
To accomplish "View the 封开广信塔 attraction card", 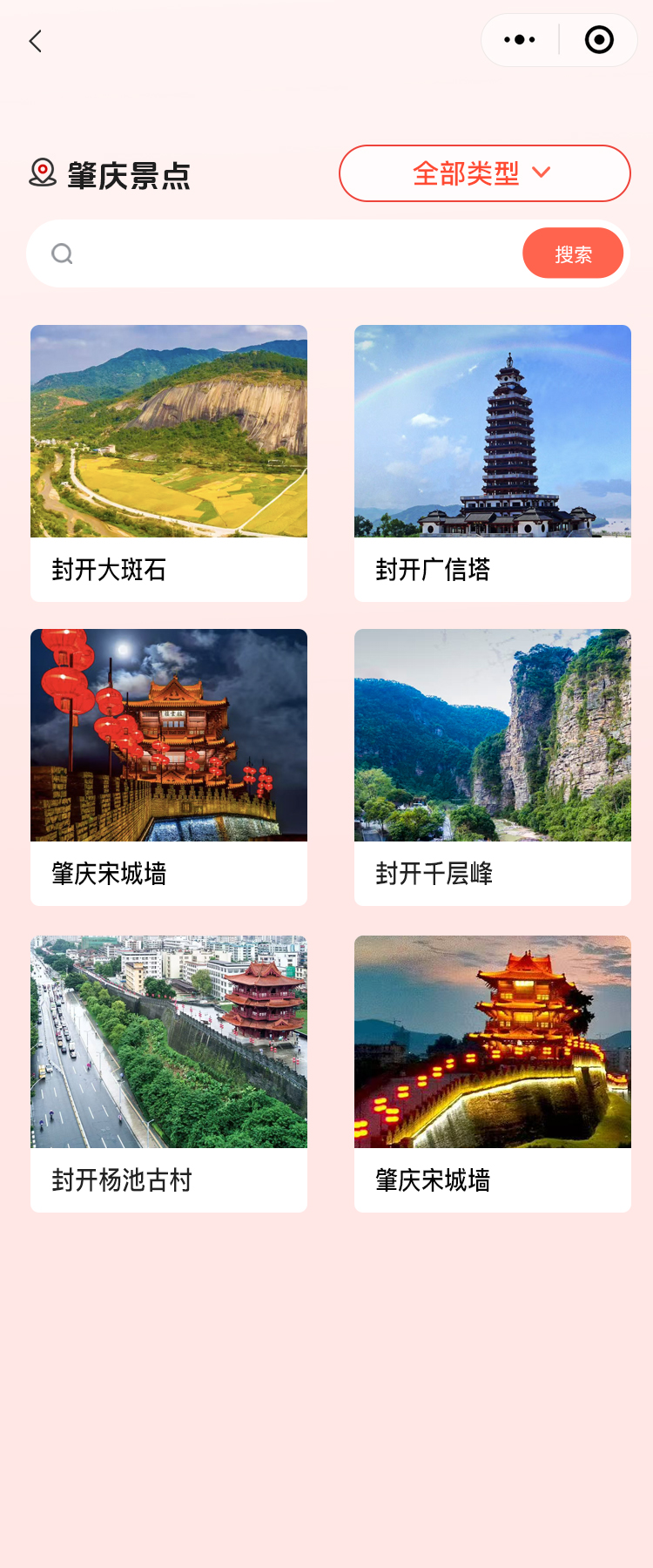I will click(493, 463).
